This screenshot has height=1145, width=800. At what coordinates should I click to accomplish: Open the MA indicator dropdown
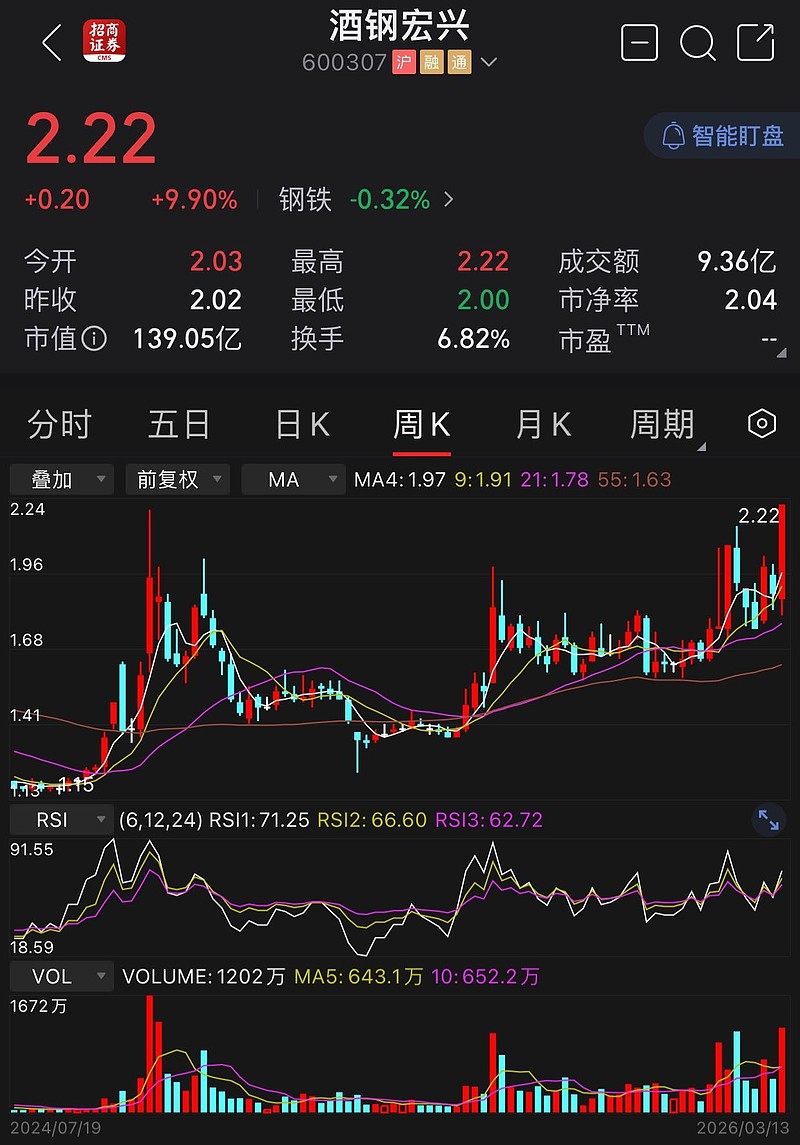click(293, 479)
